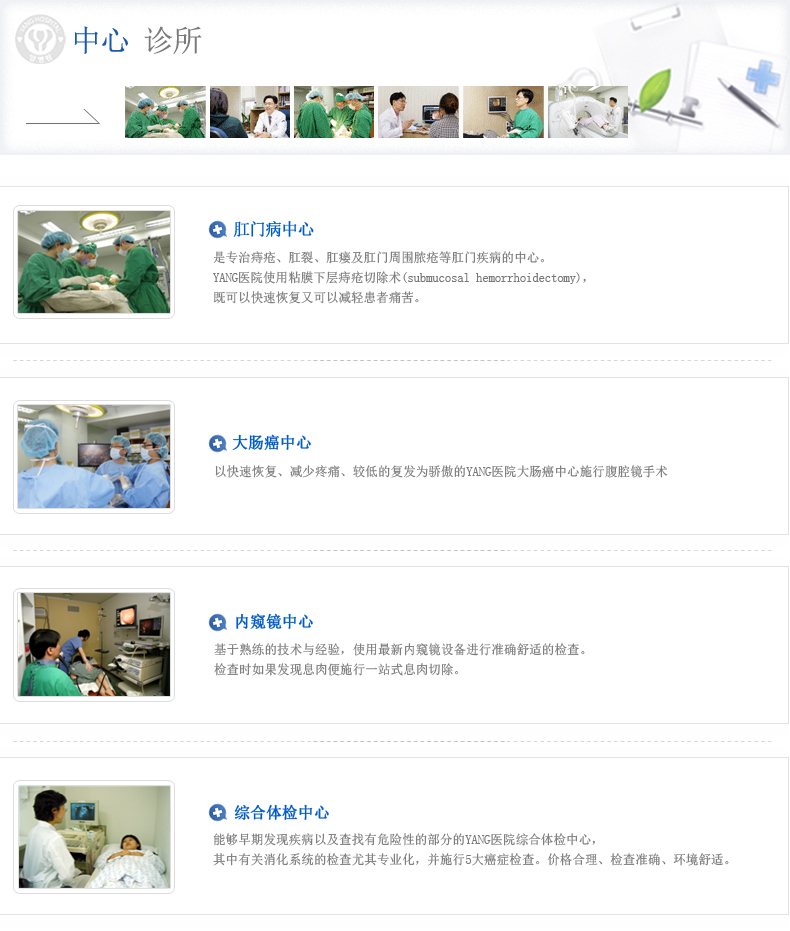Image resolution: width=790 pixels, height=931 pixels.
Task: Open the 内窥镜中心 section link
Action: 273,622
